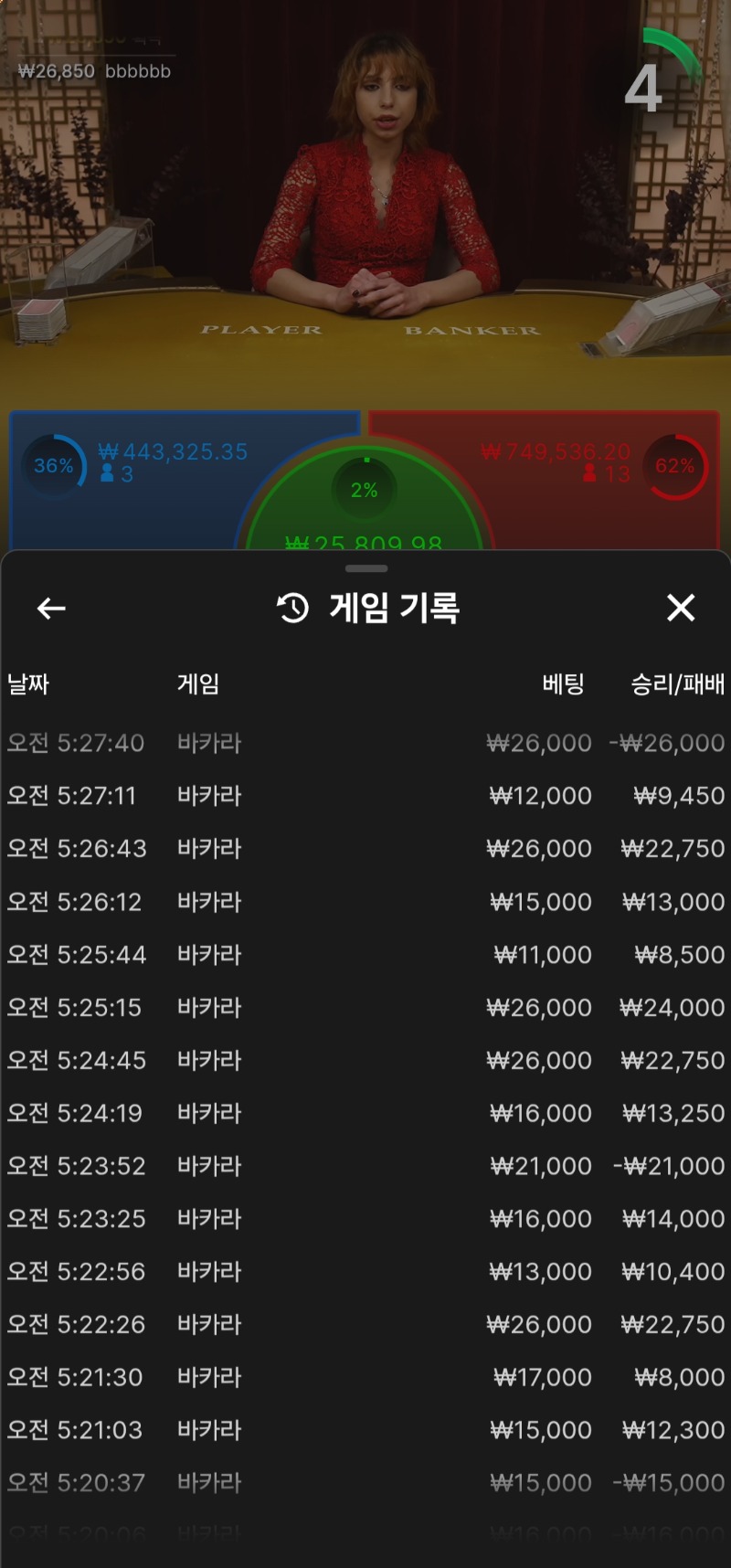The height and width of the screenshot is (1568, 731).
Task: Open the 오전 5:24:45 history row
Action: (x=365, y=1060)
